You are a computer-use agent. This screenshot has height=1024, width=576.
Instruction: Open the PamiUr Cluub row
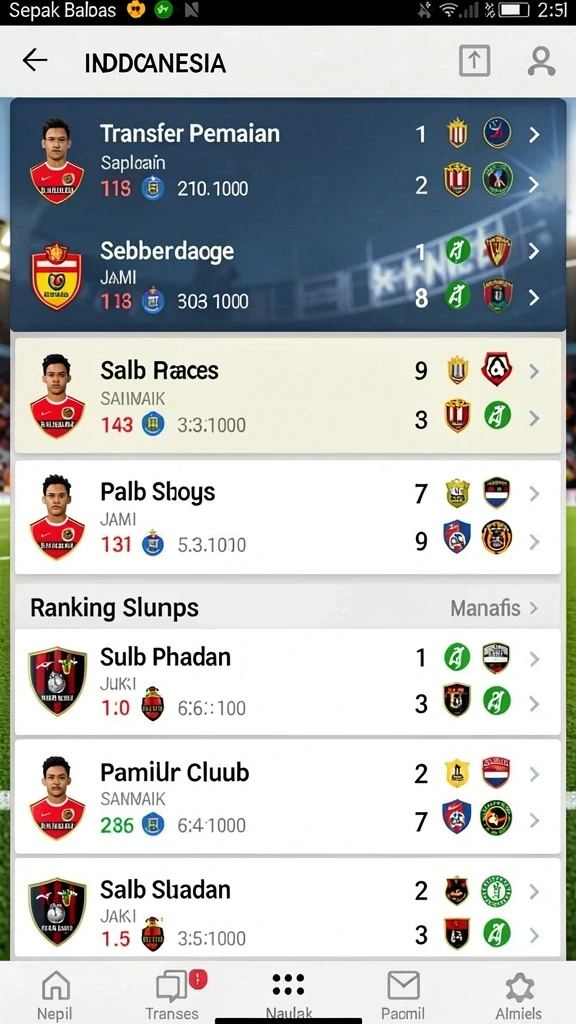click(x=288, y=797)
